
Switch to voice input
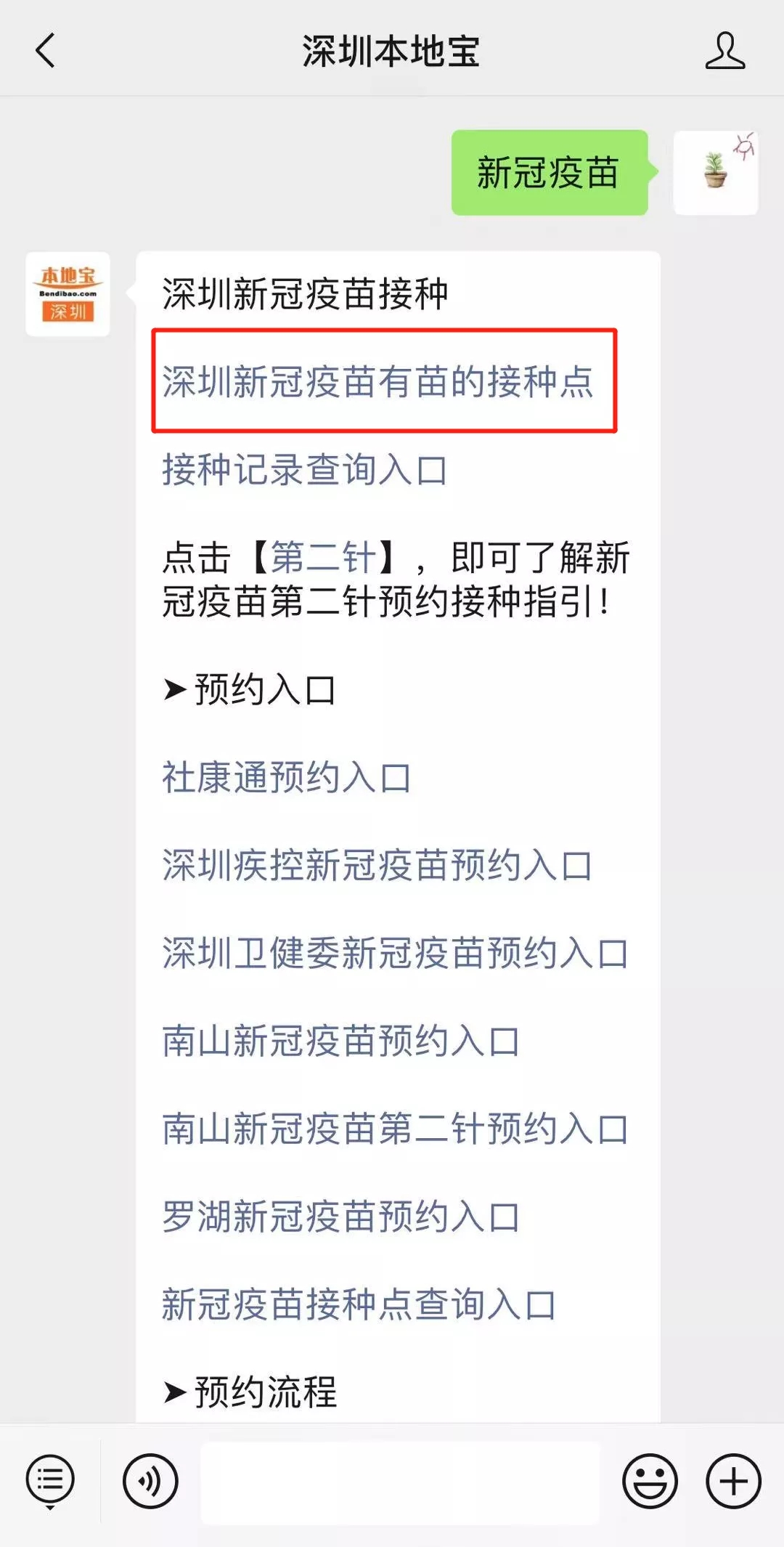click(x=150, y=1482)
